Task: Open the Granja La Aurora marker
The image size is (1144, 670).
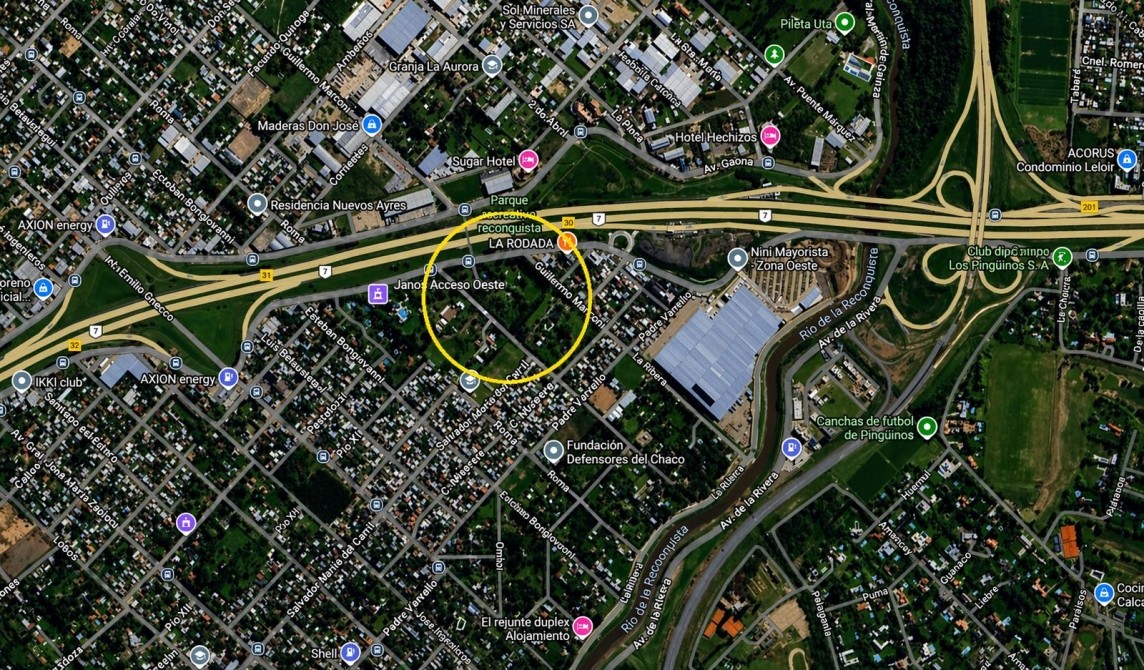Action: click(x=491, y=66)
